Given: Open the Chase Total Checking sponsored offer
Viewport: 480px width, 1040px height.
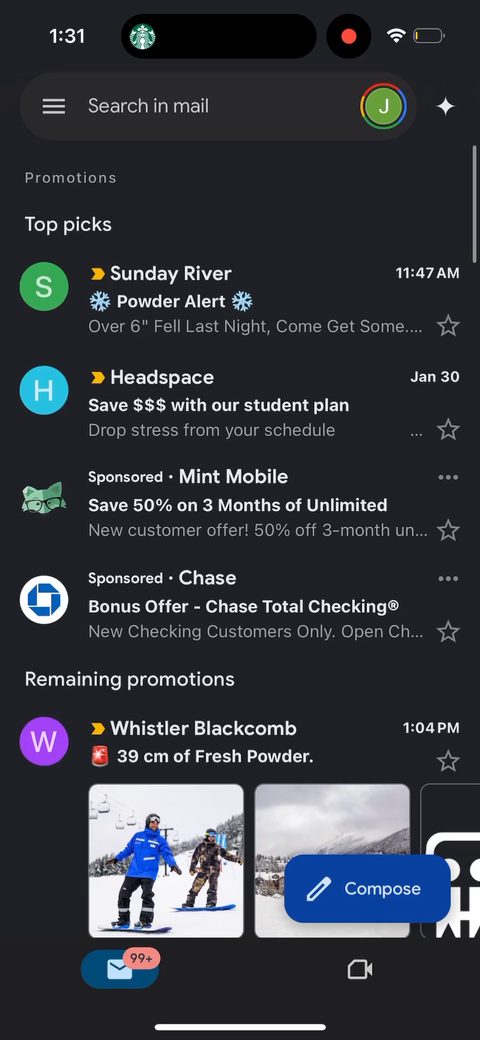Looking at the screenshot, I should pyautogui.click(x=240, y=604).
